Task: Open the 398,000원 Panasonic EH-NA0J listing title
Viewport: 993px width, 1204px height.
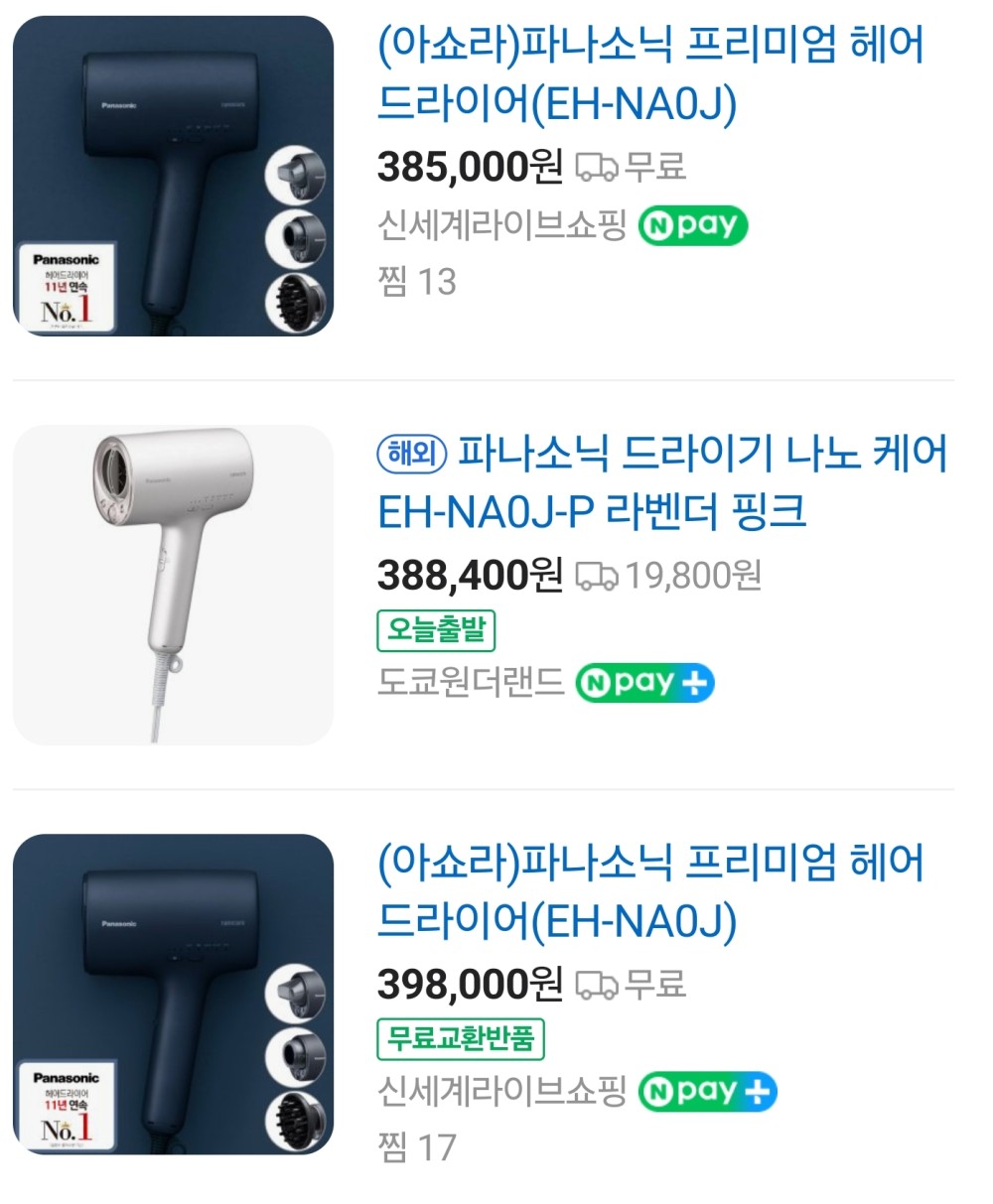Action: coord(650,891)
